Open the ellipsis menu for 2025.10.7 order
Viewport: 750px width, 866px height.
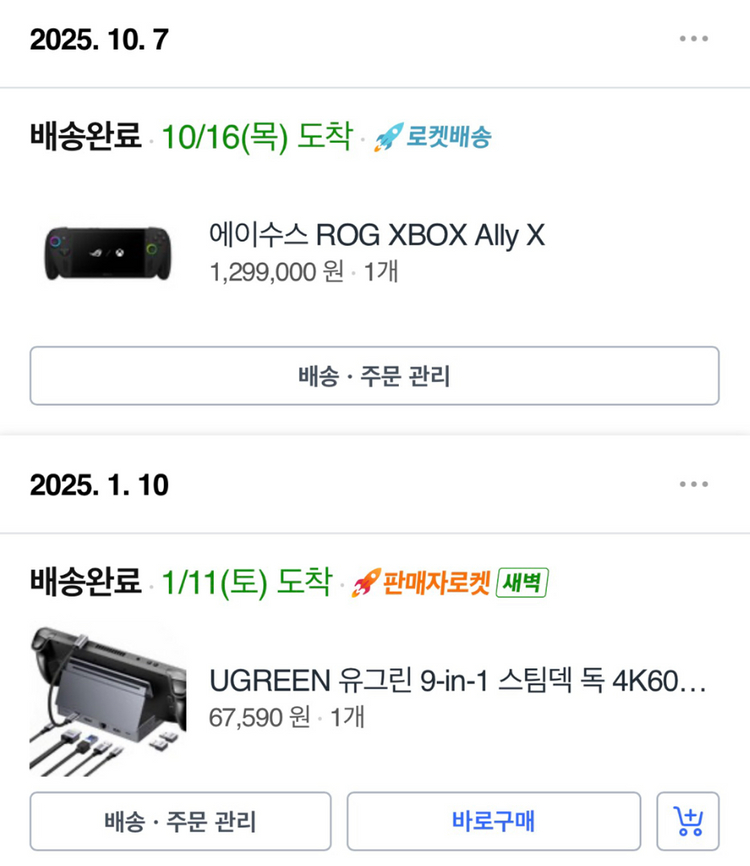[692, 38]
